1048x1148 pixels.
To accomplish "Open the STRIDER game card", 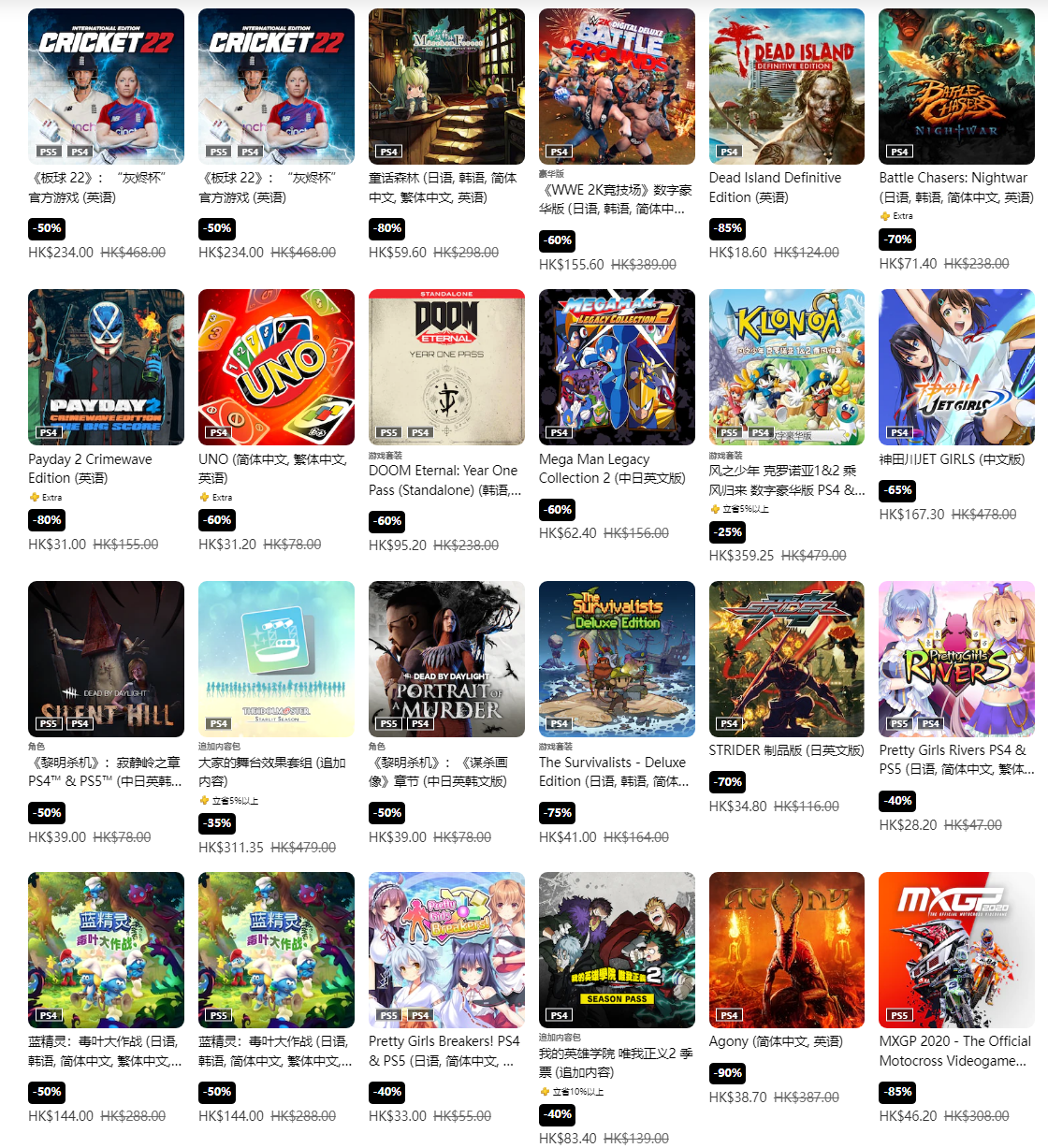I will [x=787, y=659].
